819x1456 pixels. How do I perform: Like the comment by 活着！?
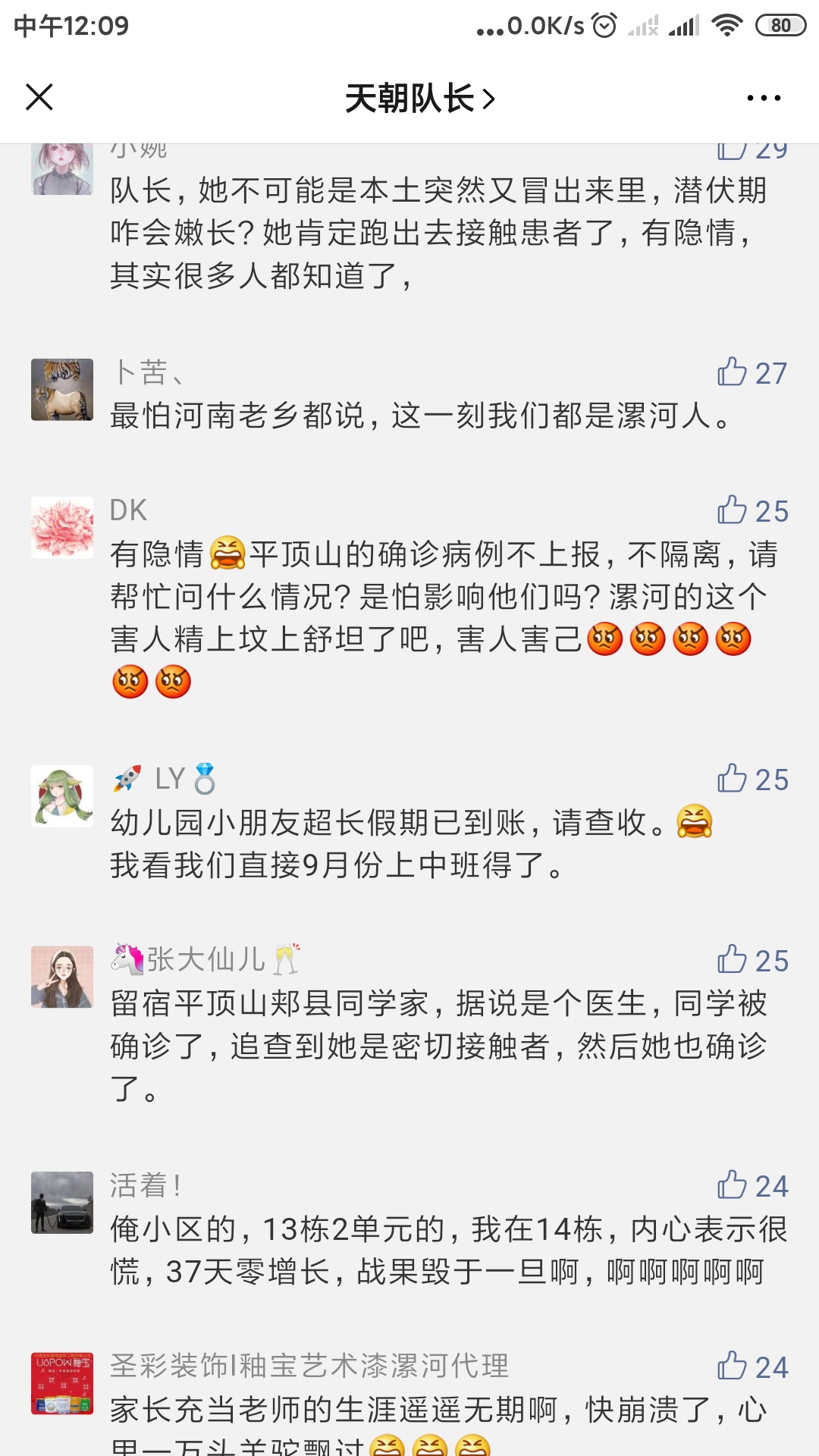point(733,1185)
